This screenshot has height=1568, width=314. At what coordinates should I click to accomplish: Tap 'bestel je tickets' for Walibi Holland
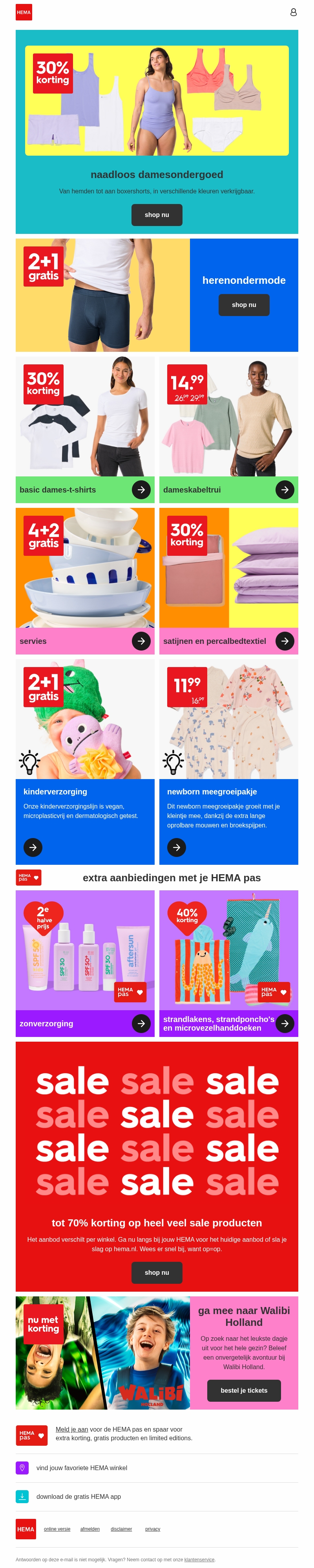click(x=244, y=1390)
